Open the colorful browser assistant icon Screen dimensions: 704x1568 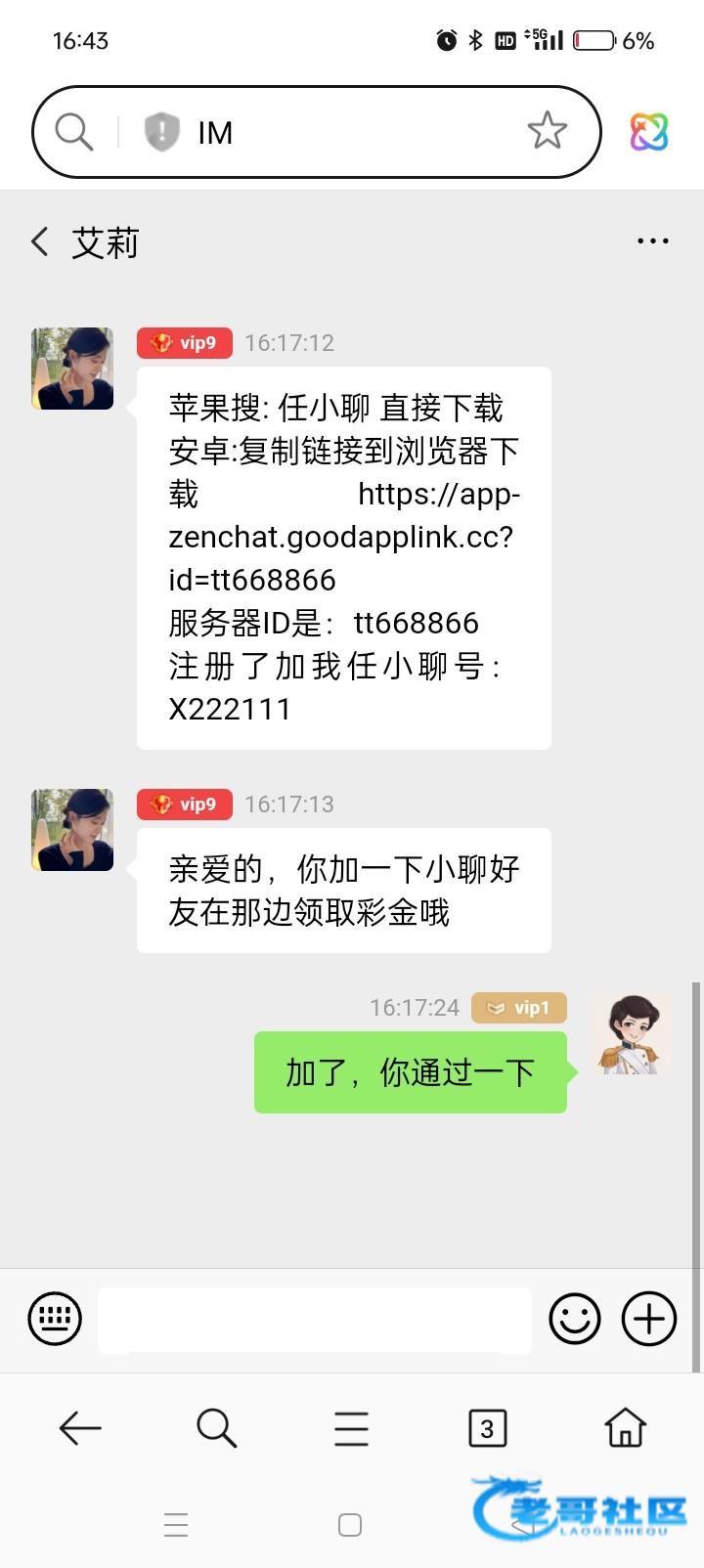(x=648, y=132)
